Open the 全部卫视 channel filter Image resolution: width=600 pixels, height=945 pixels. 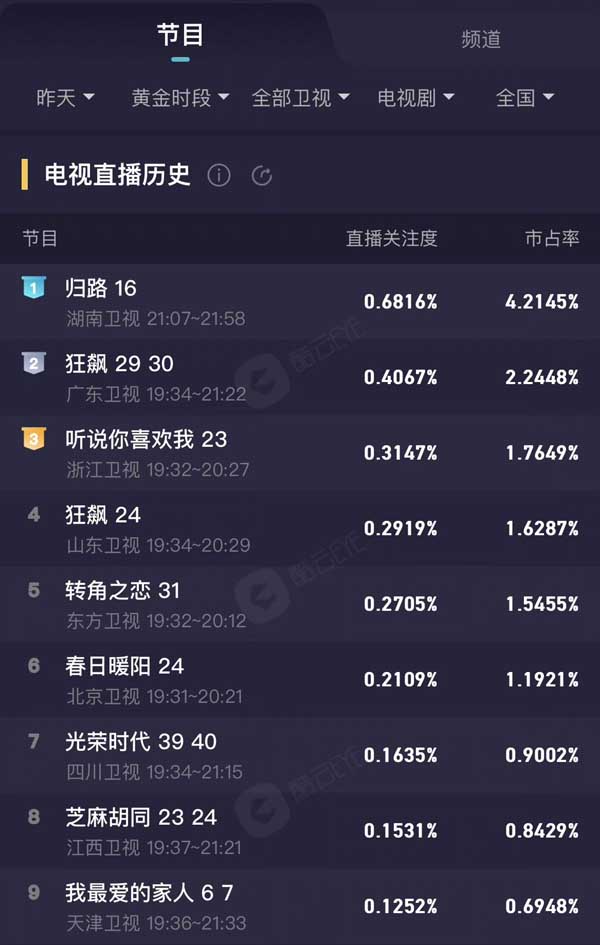300,98
